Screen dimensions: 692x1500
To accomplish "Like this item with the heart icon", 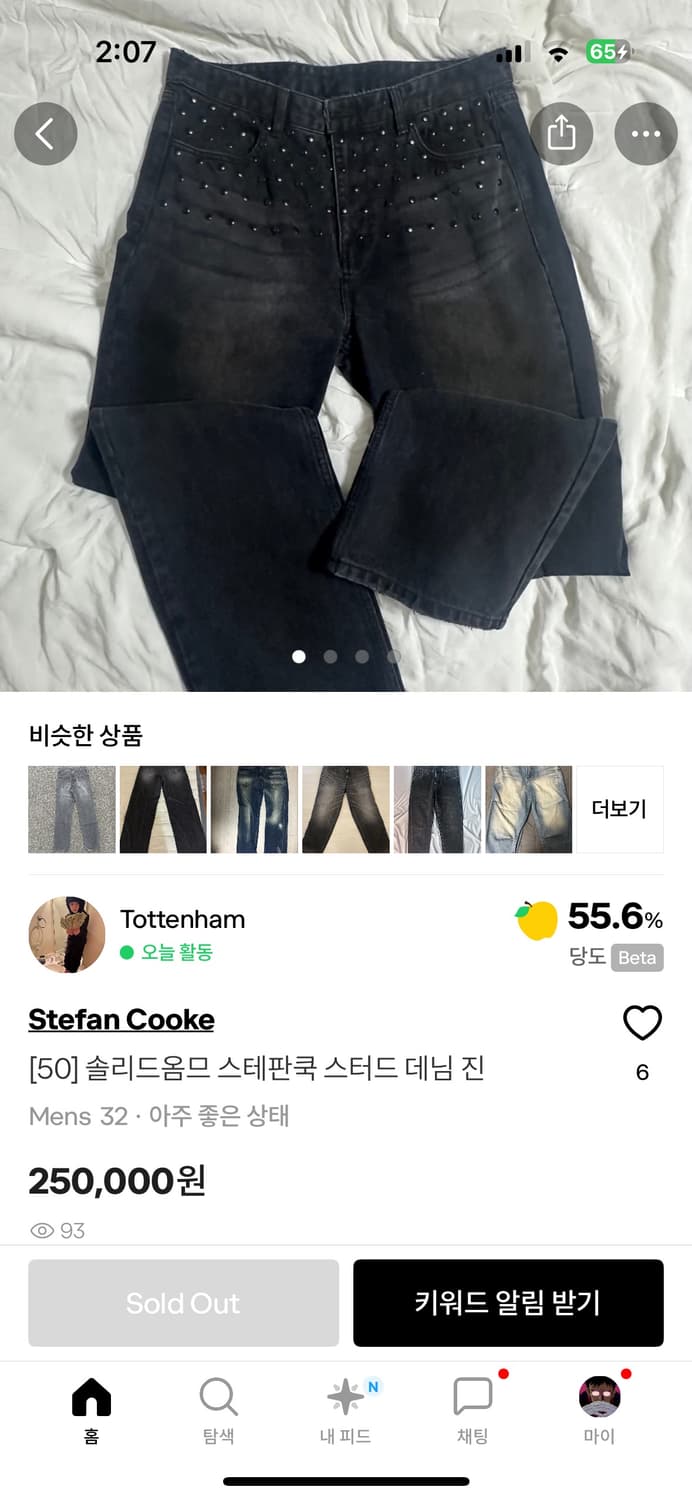I will point(642,1023).
